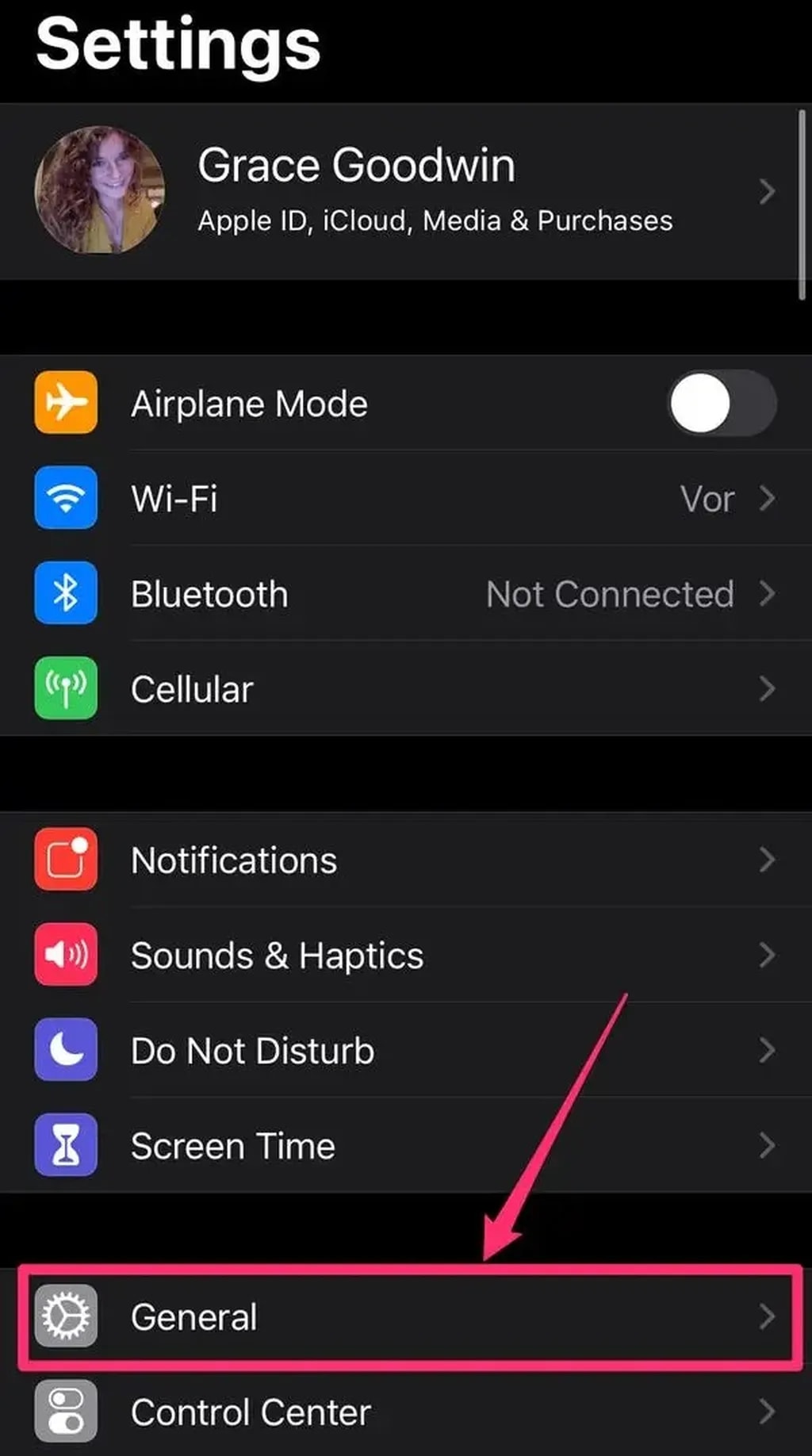
Task: Open Grace Goodwin's Apple ID settings
Action: pos(404,191)
